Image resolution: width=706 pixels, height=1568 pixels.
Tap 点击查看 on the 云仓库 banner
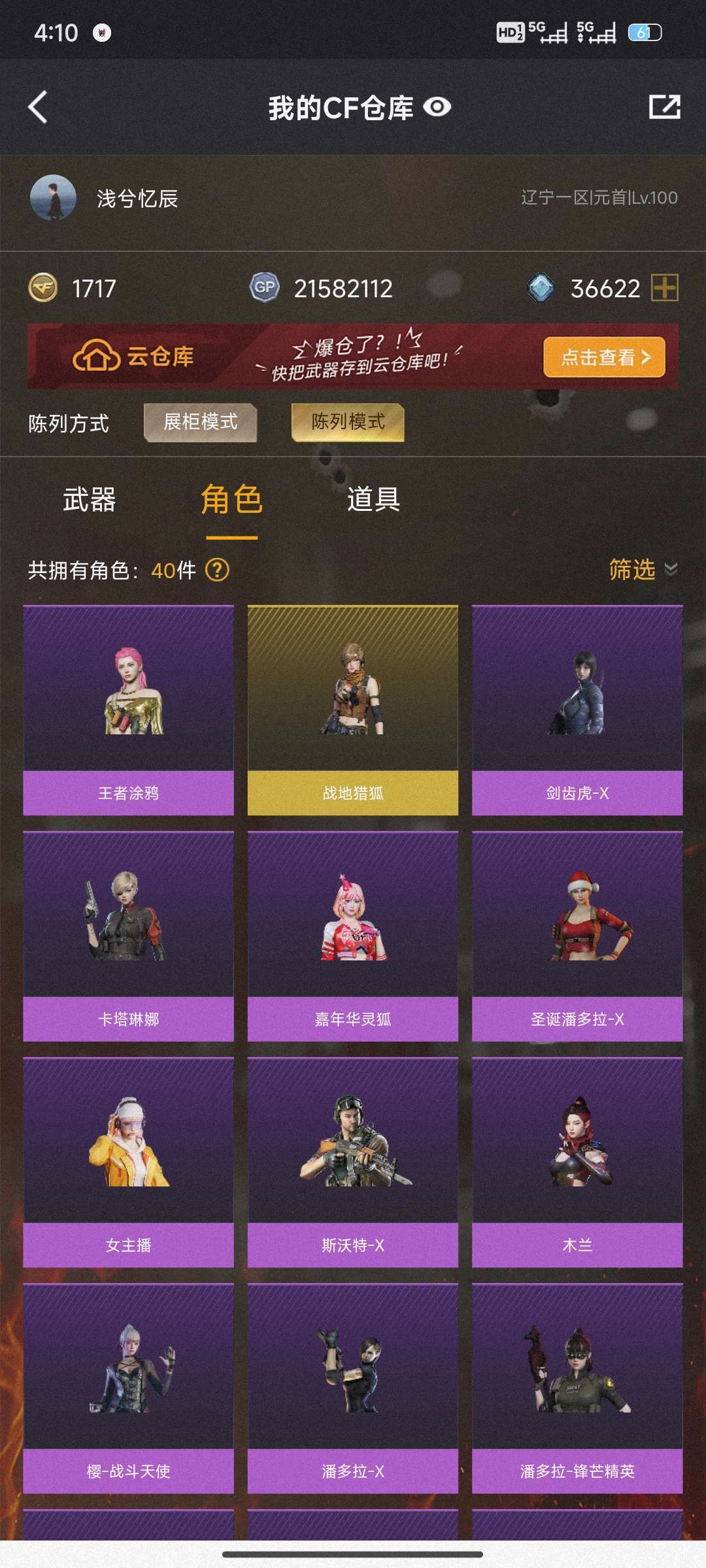604,357
